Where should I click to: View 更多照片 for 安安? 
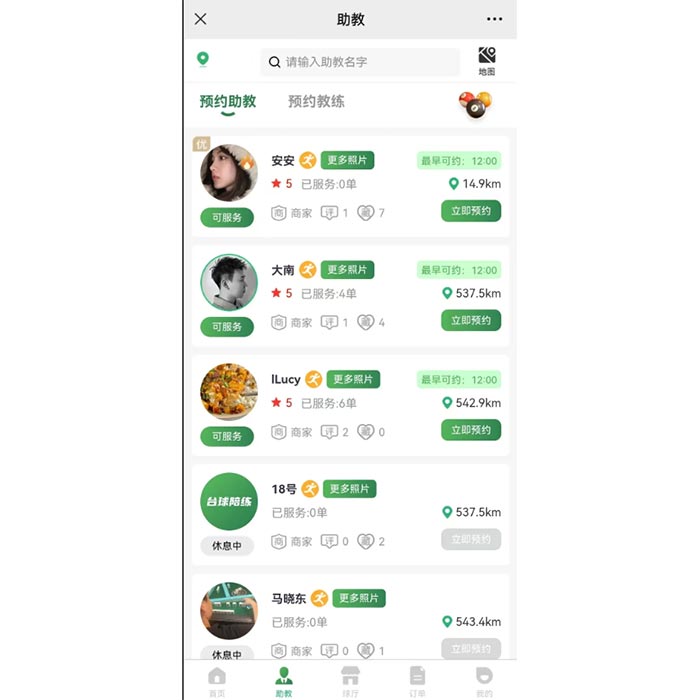point(347,160)
